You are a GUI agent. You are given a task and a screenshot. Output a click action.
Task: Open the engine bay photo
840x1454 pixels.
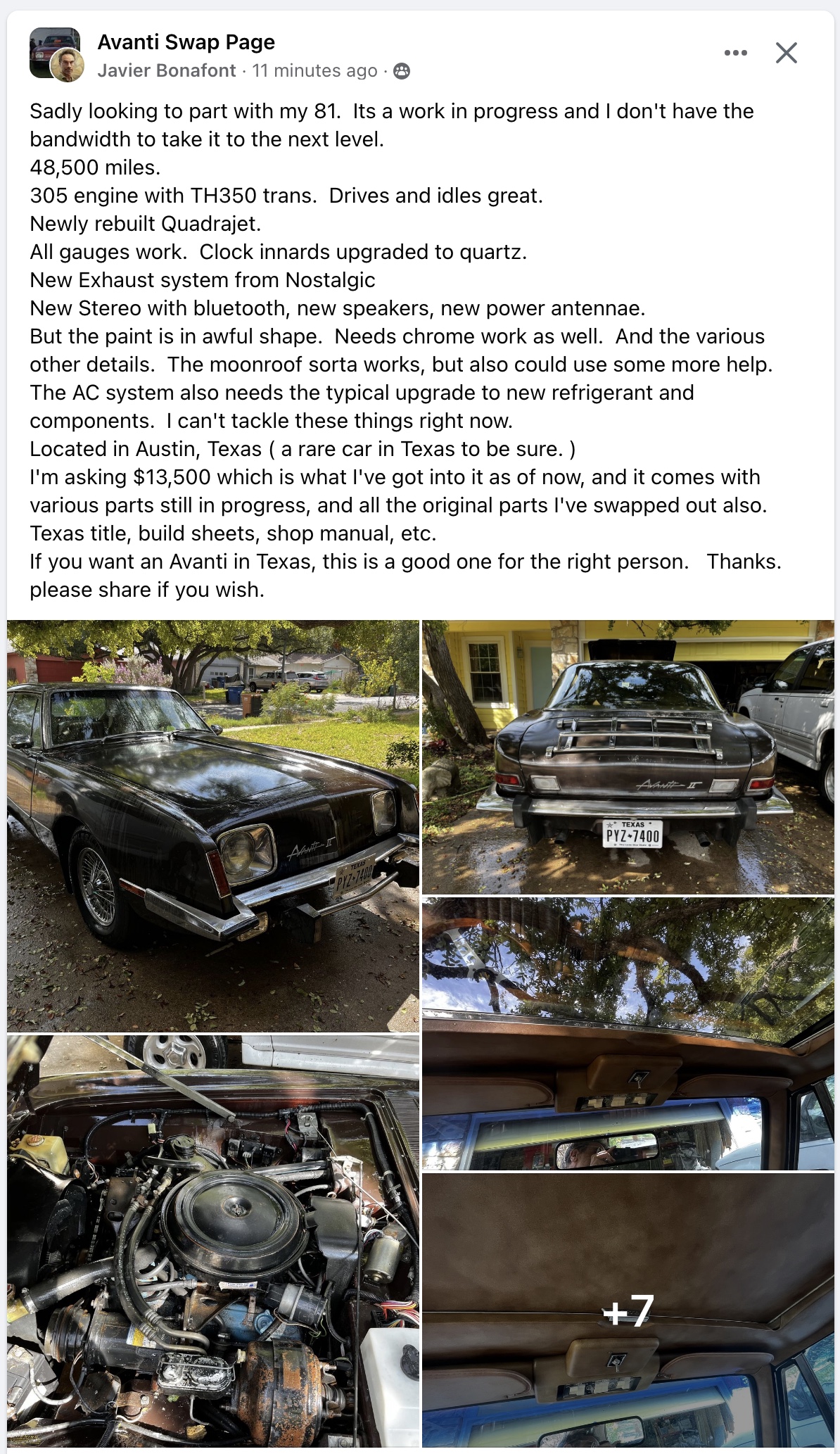tap(213, 1242)
